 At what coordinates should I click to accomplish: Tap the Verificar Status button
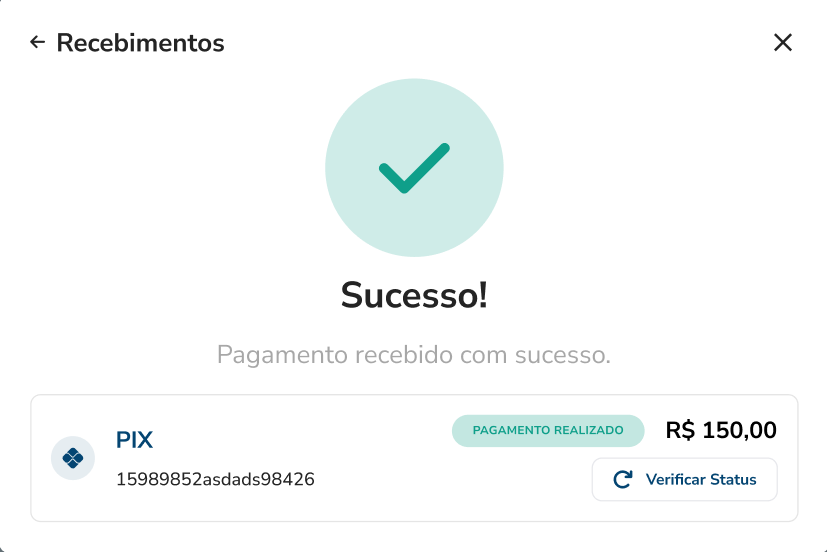(684, 479)
